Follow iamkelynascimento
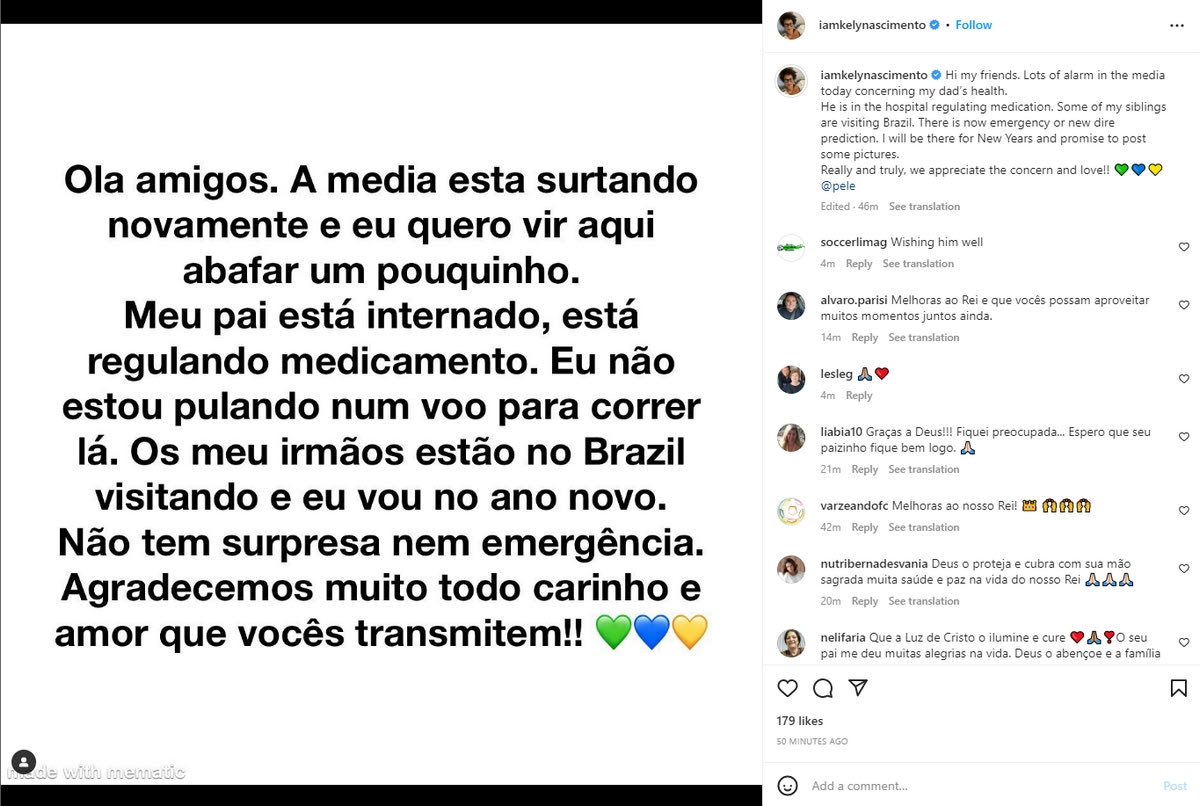The image size is (1200, 806). pos(973,25)
